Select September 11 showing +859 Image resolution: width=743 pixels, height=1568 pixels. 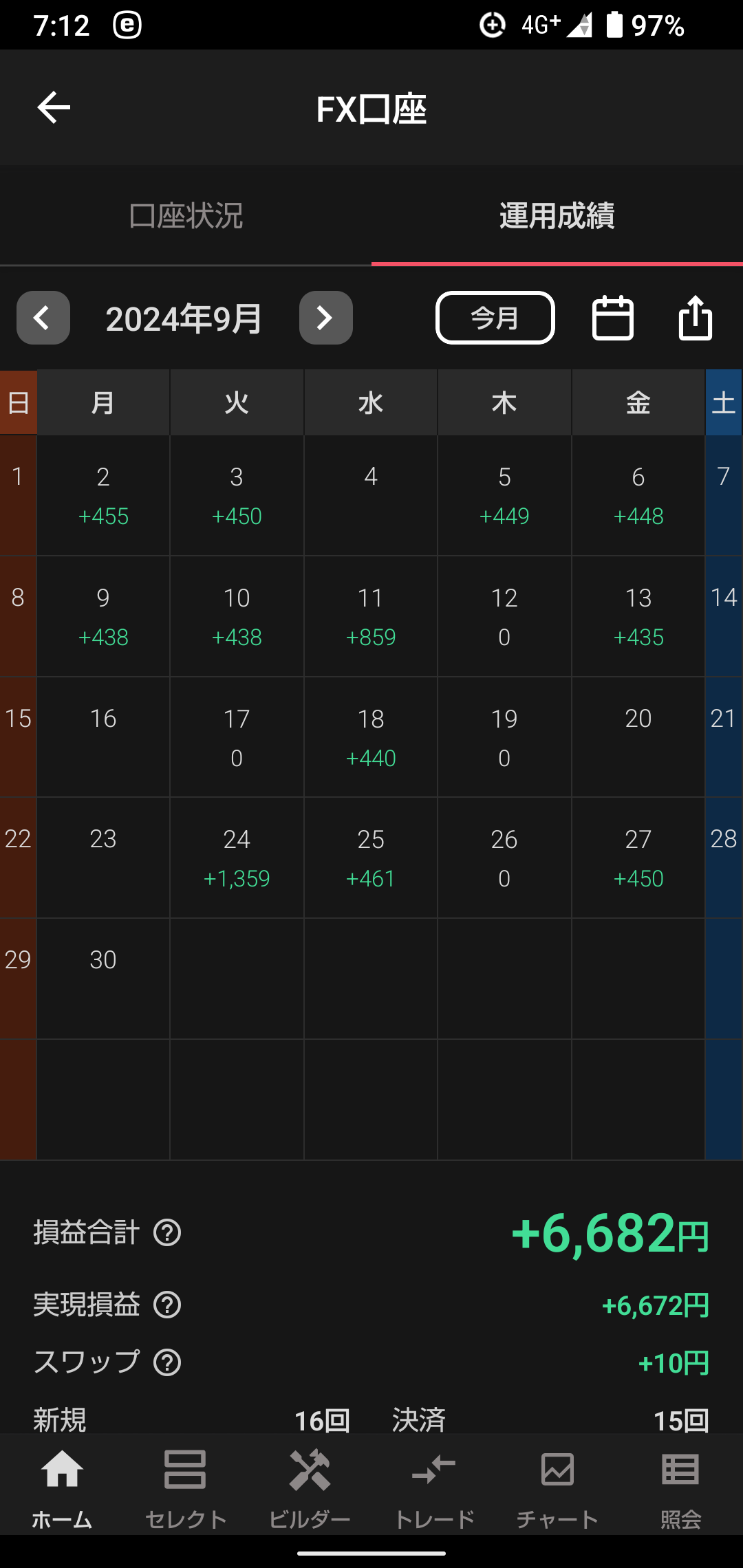pyautogui.click(x=371, y=616)
